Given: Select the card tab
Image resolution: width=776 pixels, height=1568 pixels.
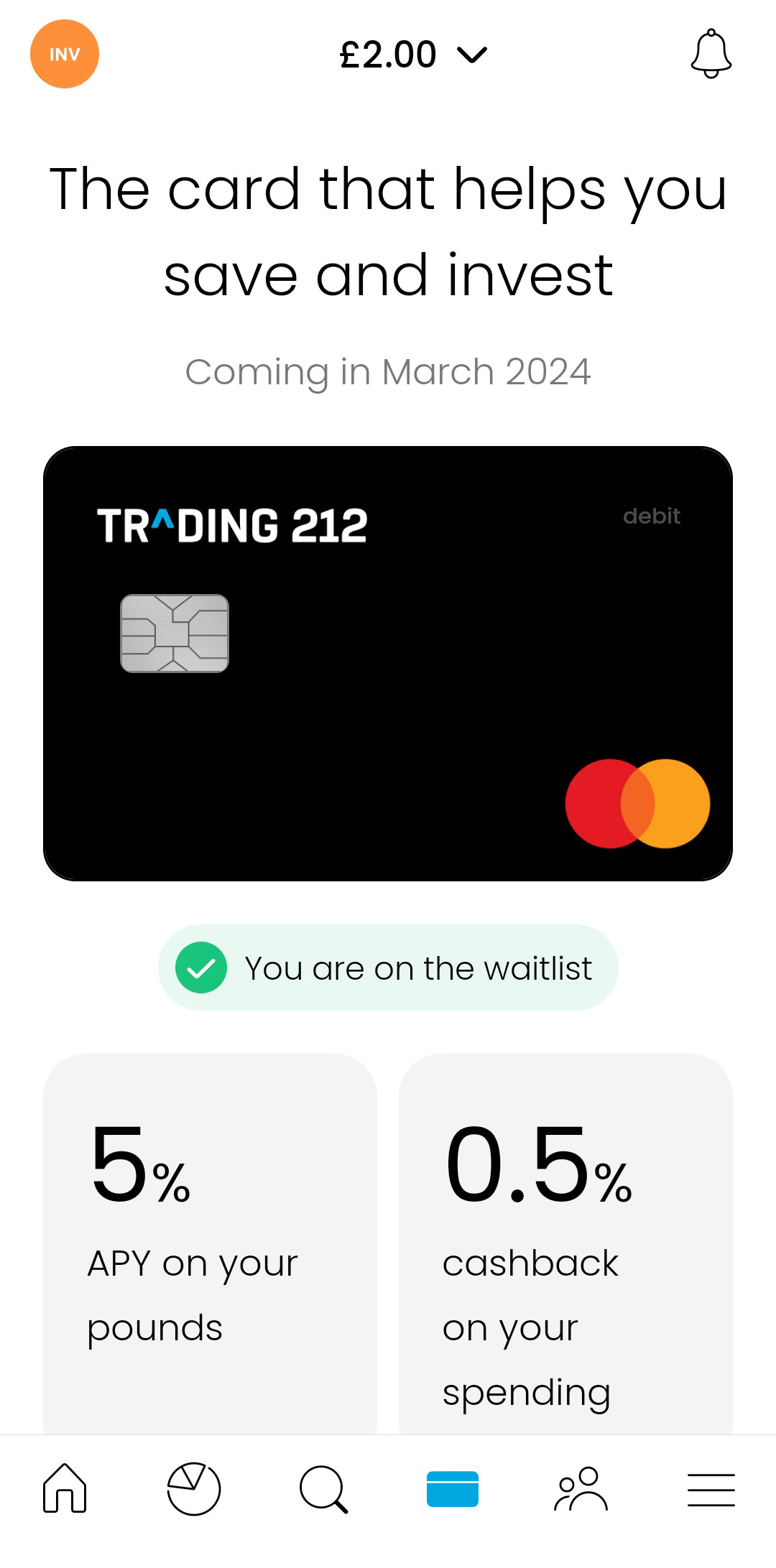Looking at the screenshot, I should point(453,1488).
